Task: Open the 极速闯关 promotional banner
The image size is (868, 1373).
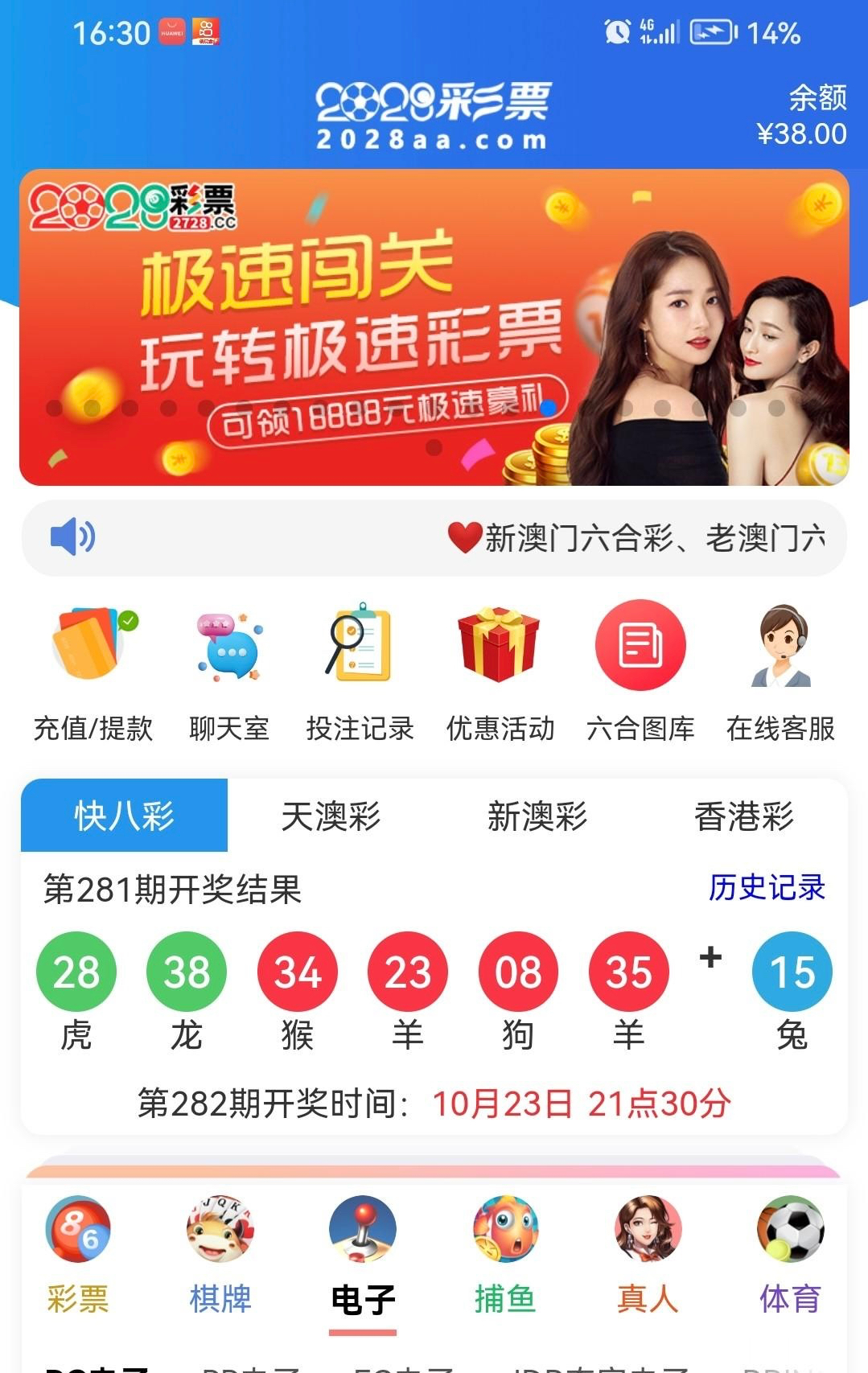Action: click(x=434, y=327)
